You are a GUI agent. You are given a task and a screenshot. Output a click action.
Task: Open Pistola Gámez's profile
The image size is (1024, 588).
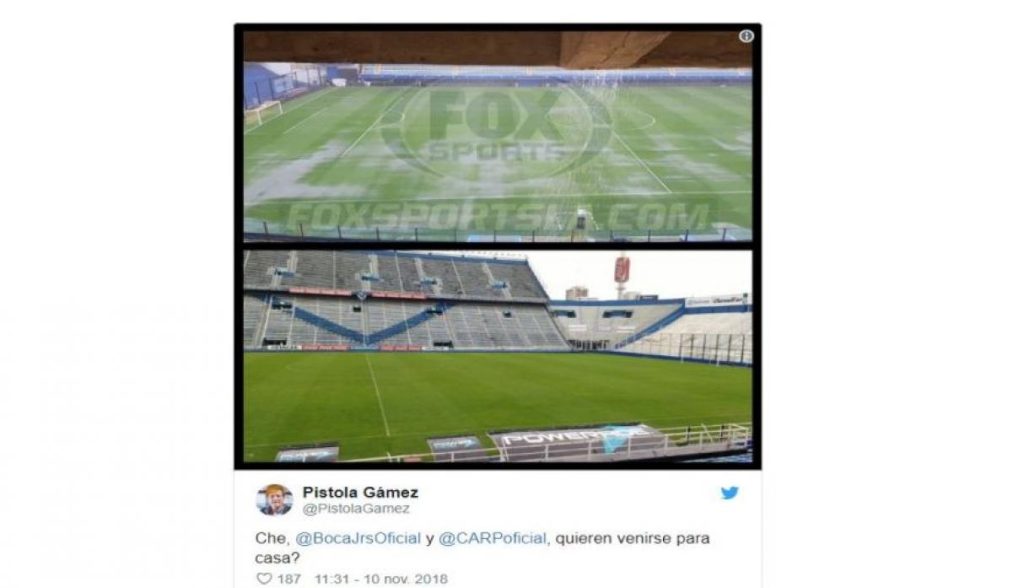(360, 492)
